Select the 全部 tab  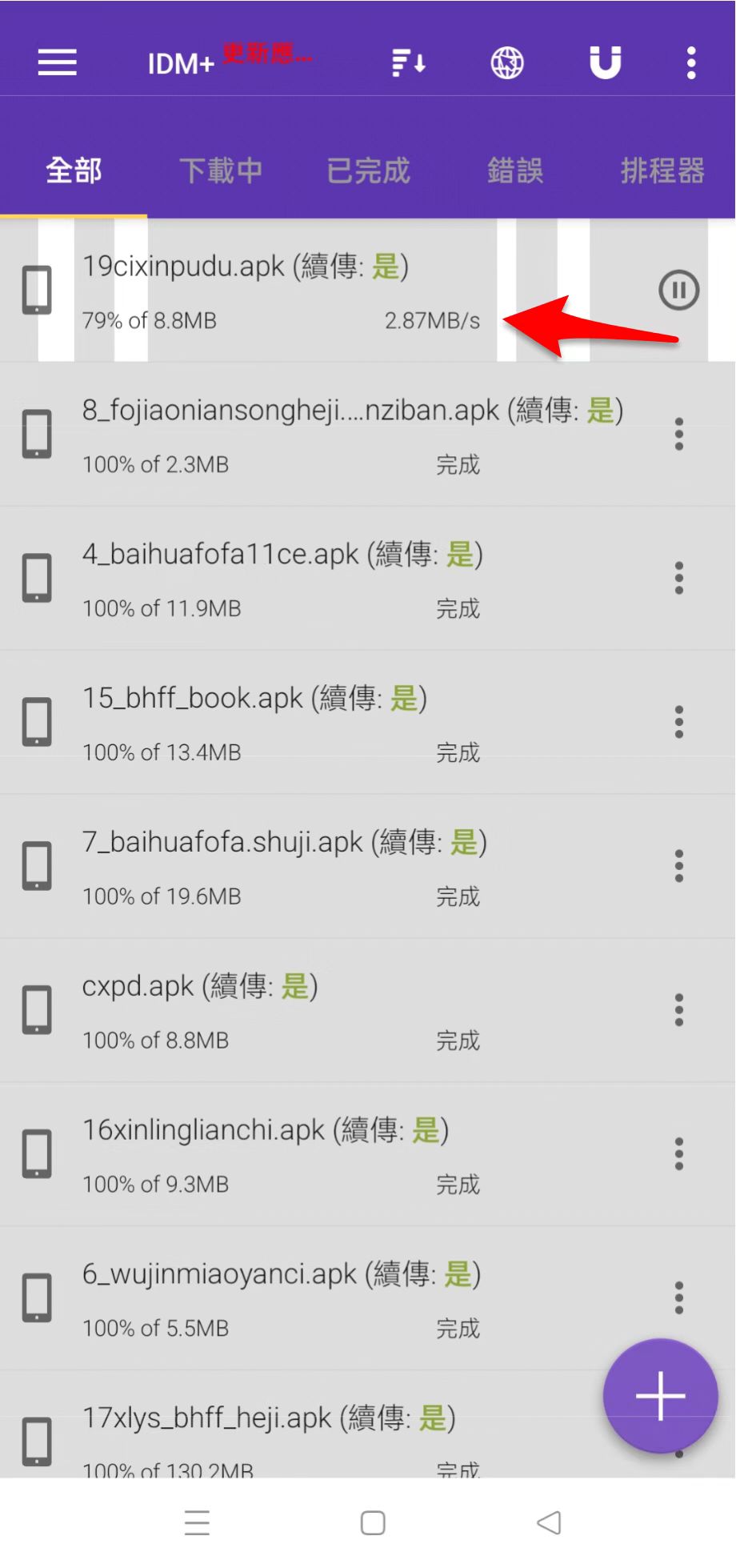(x=74, y=170)
